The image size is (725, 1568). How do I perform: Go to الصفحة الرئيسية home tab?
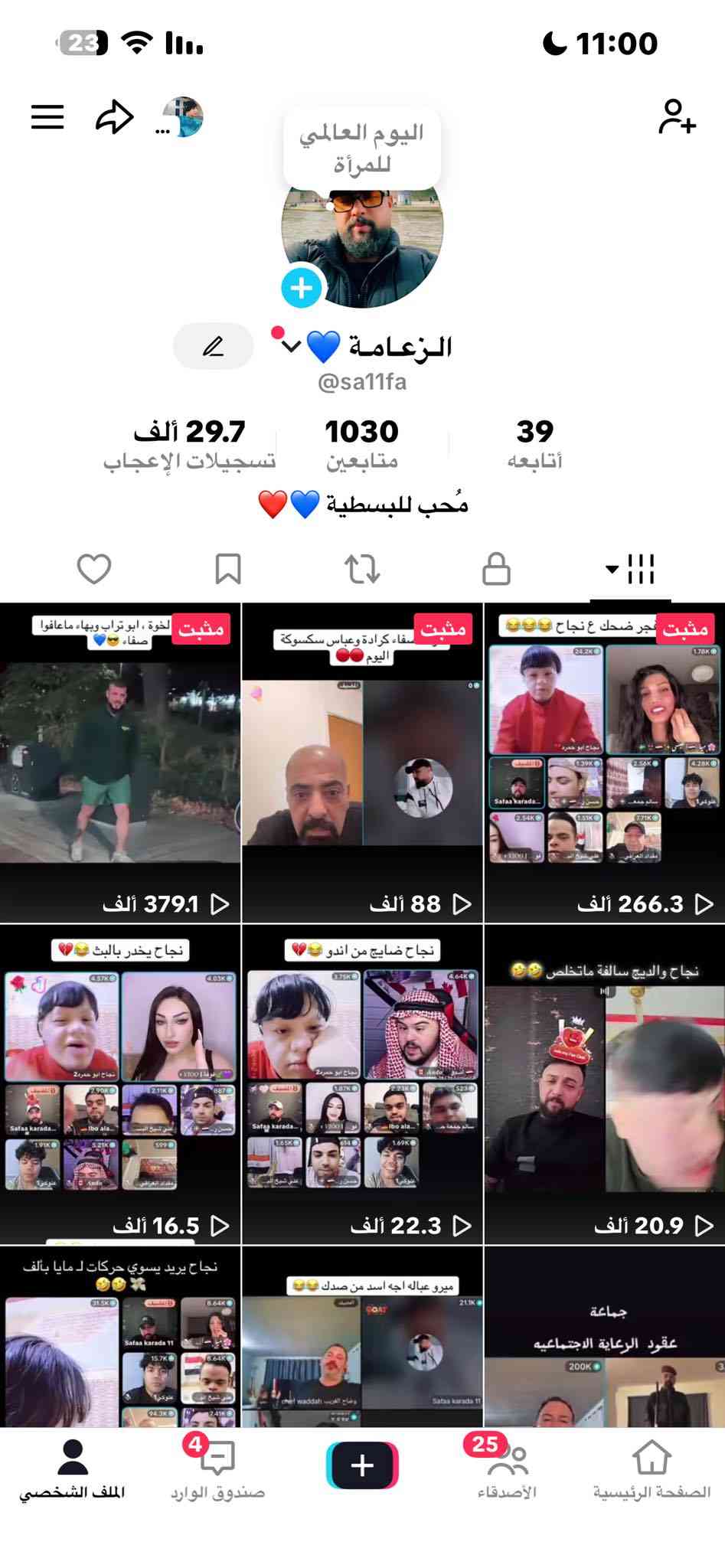click(x=652, y=1470)
